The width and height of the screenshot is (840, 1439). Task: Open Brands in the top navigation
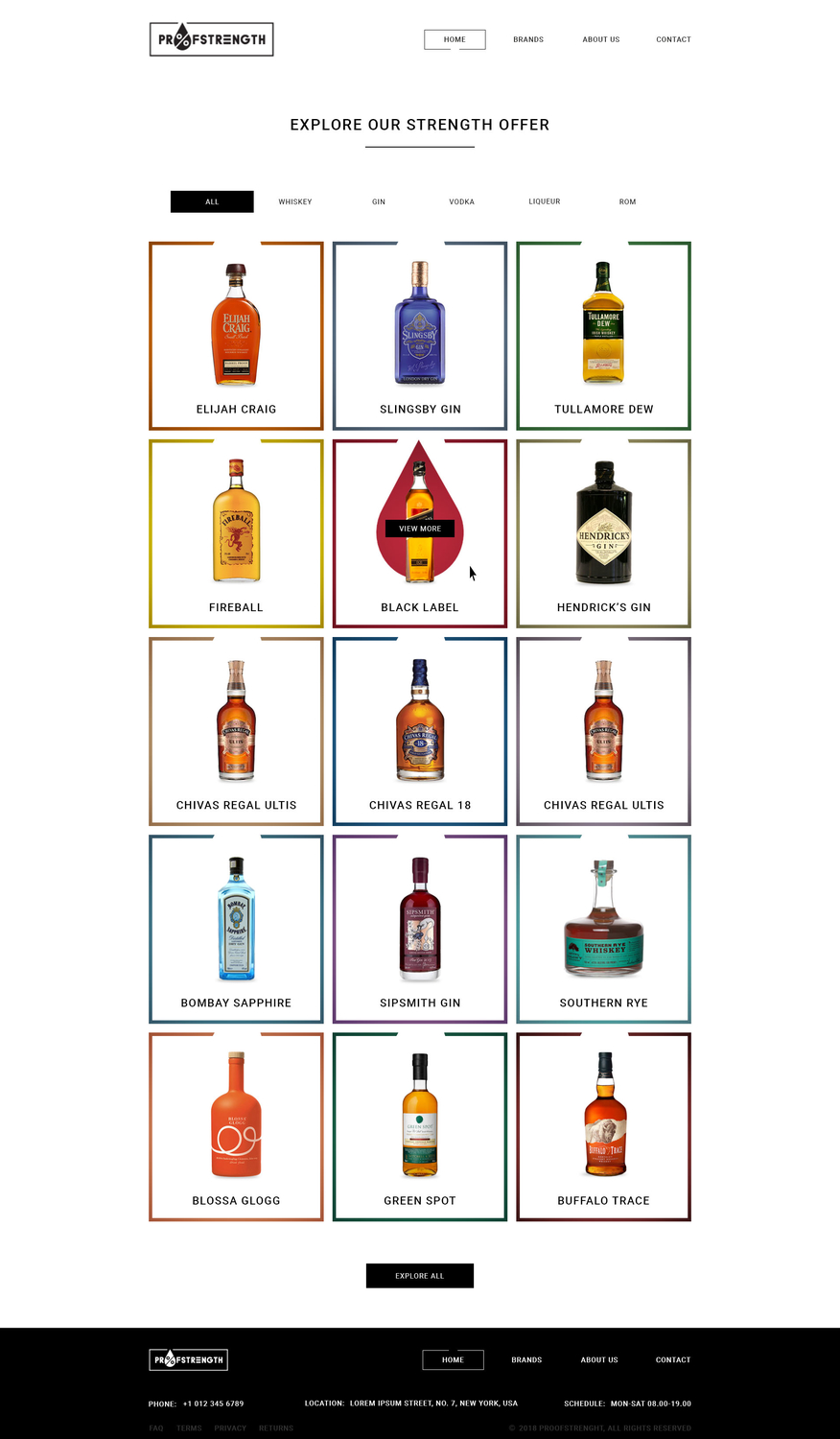coord(527,39)
